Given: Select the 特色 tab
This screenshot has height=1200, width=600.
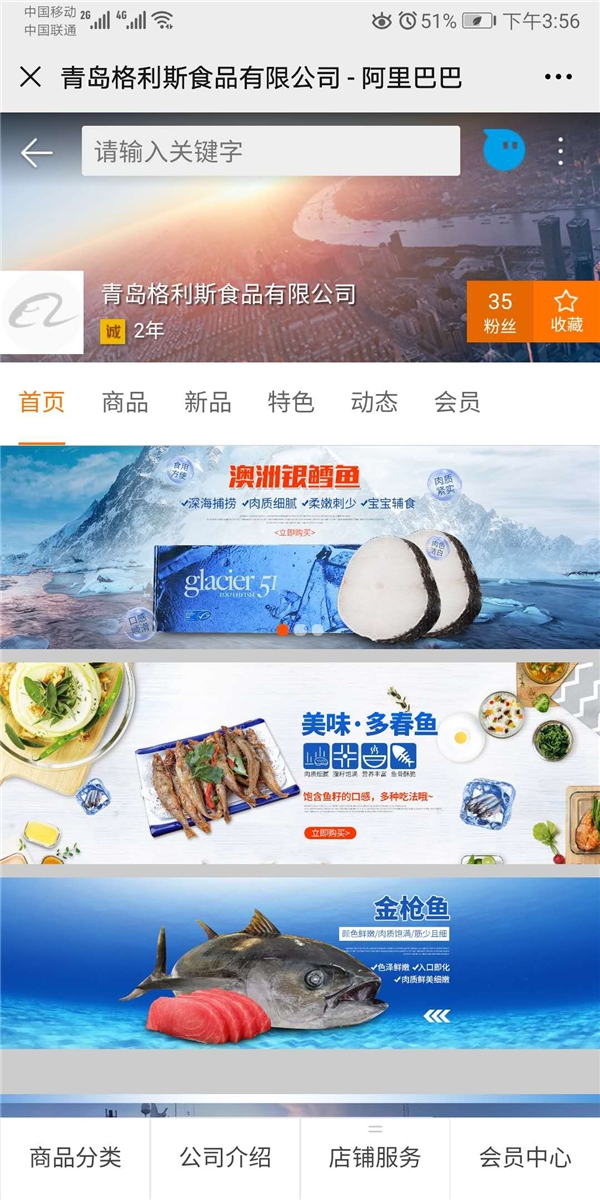Looking at the screenshot, I should (291, 402).
